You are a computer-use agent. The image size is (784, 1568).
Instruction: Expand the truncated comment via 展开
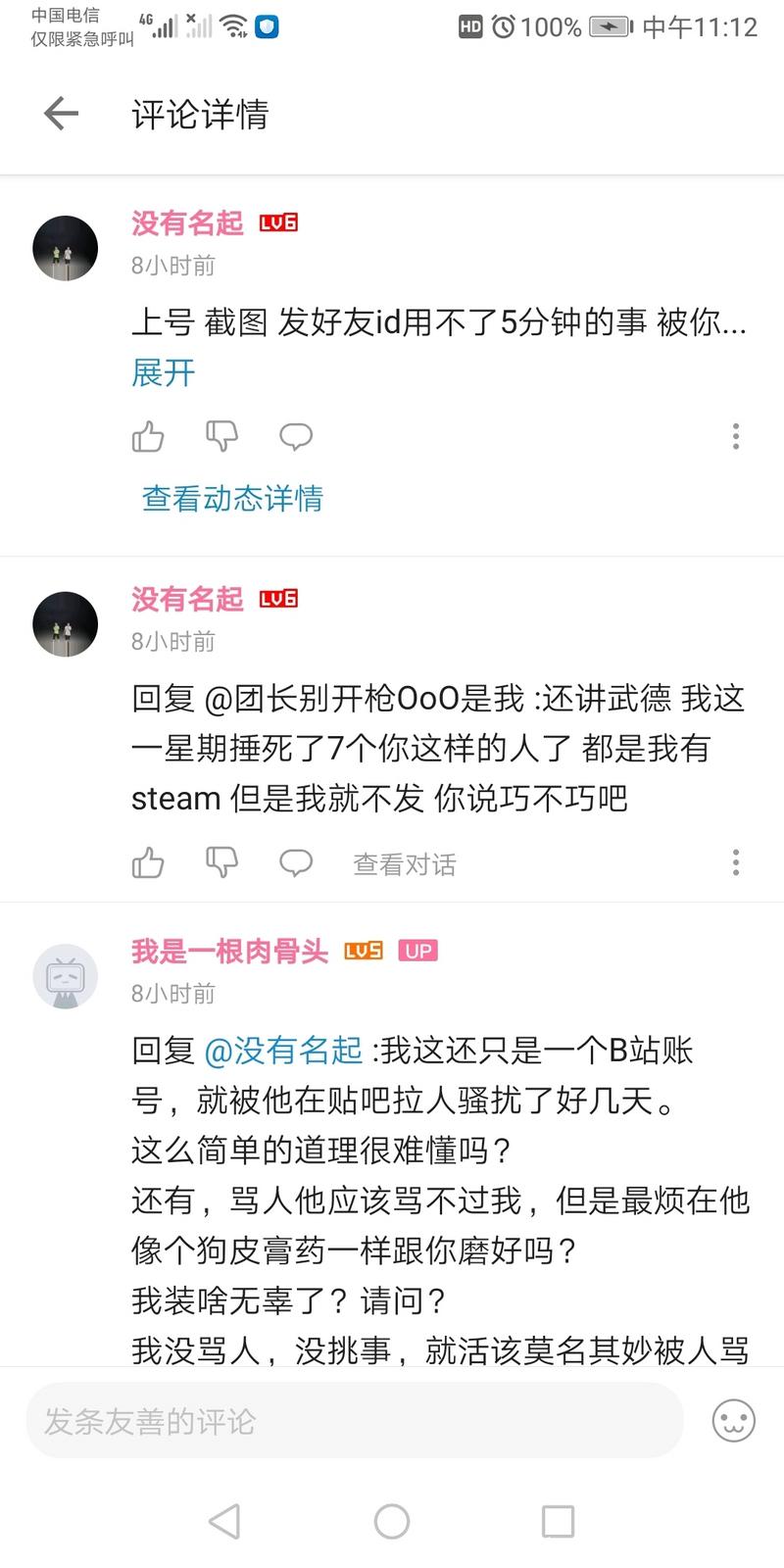tap(163, 372)
